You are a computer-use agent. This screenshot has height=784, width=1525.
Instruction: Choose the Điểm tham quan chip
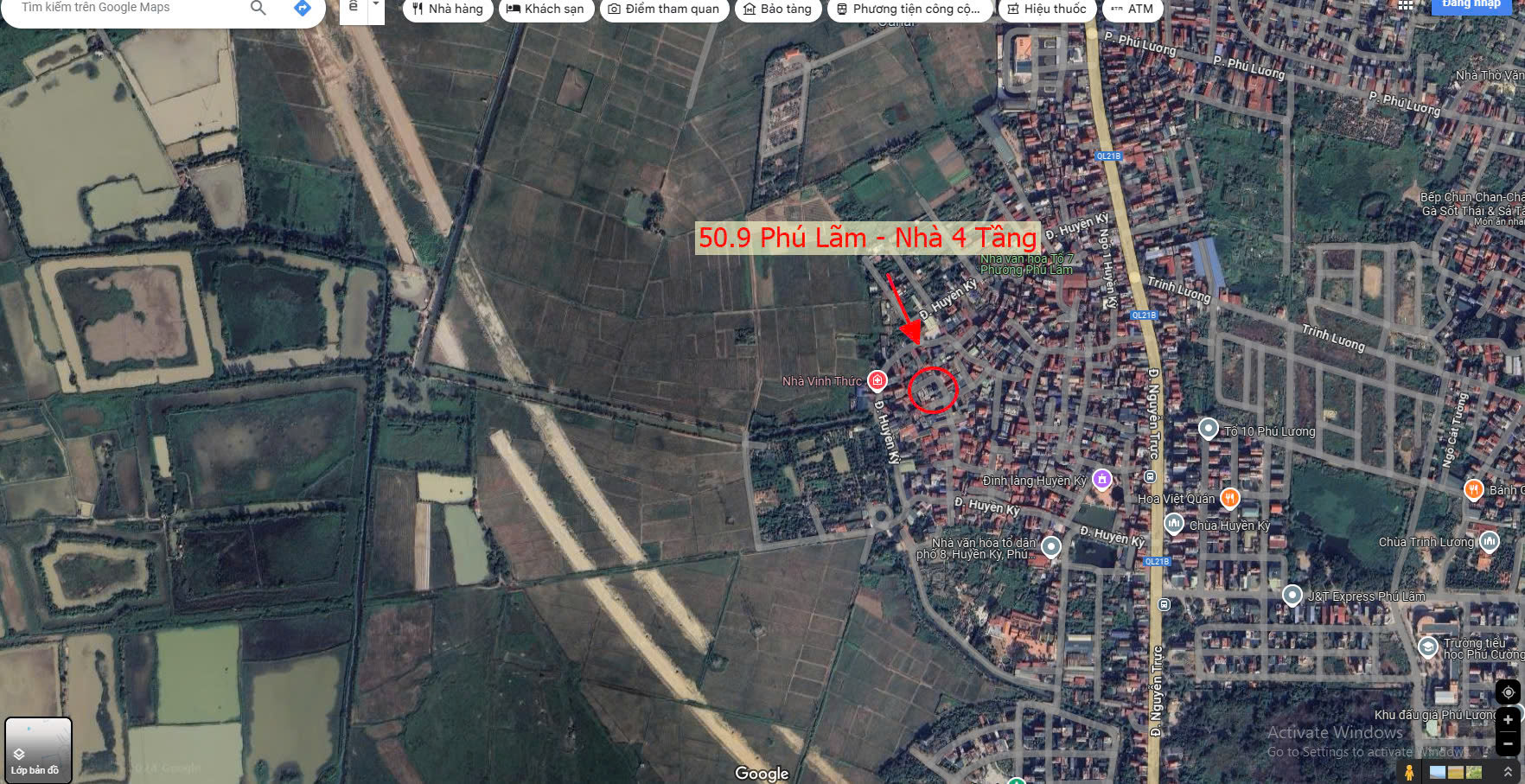point(663,9)
